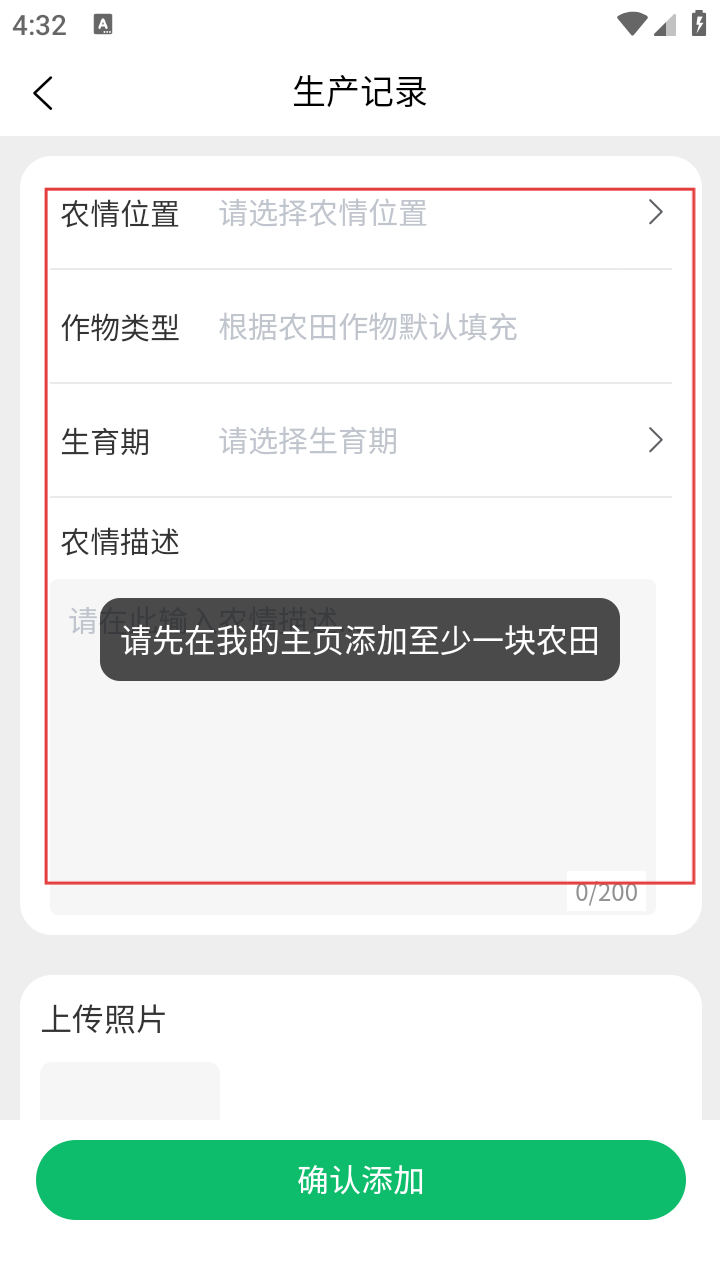The width and height of the screenshot is (720, 1280).
Task: Select the 农情位置 location row
Action: coord(360,213)
